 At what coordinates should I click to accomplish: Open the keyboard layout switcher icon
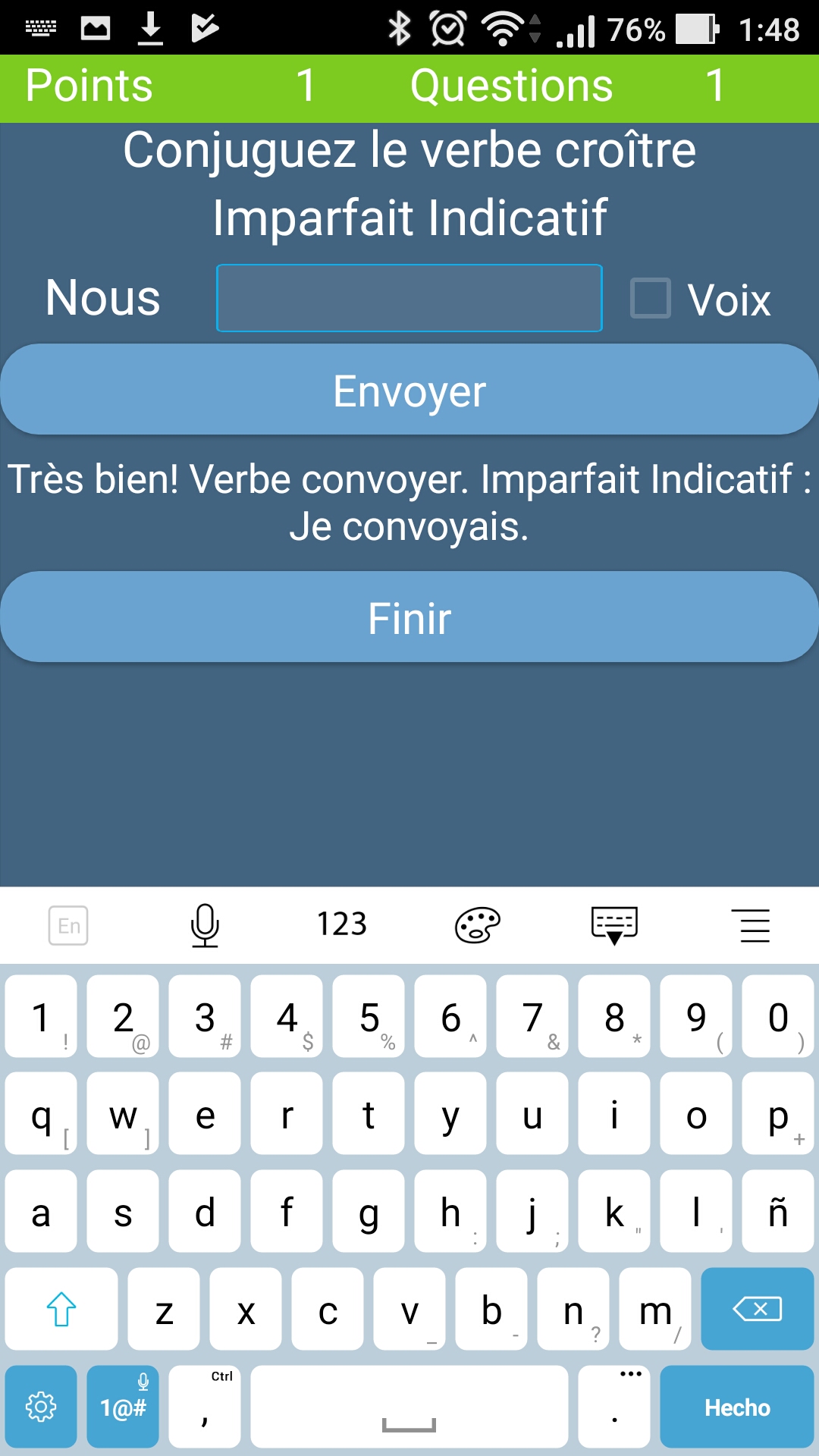click(x=616, y=926)
